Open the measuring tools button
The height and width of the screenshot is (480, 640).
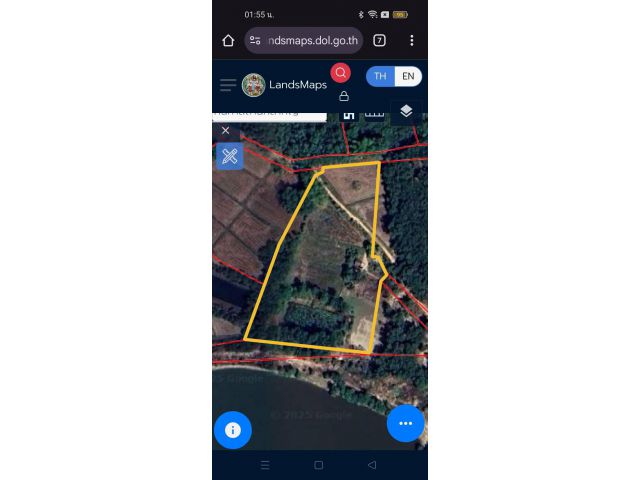[230, 156]
